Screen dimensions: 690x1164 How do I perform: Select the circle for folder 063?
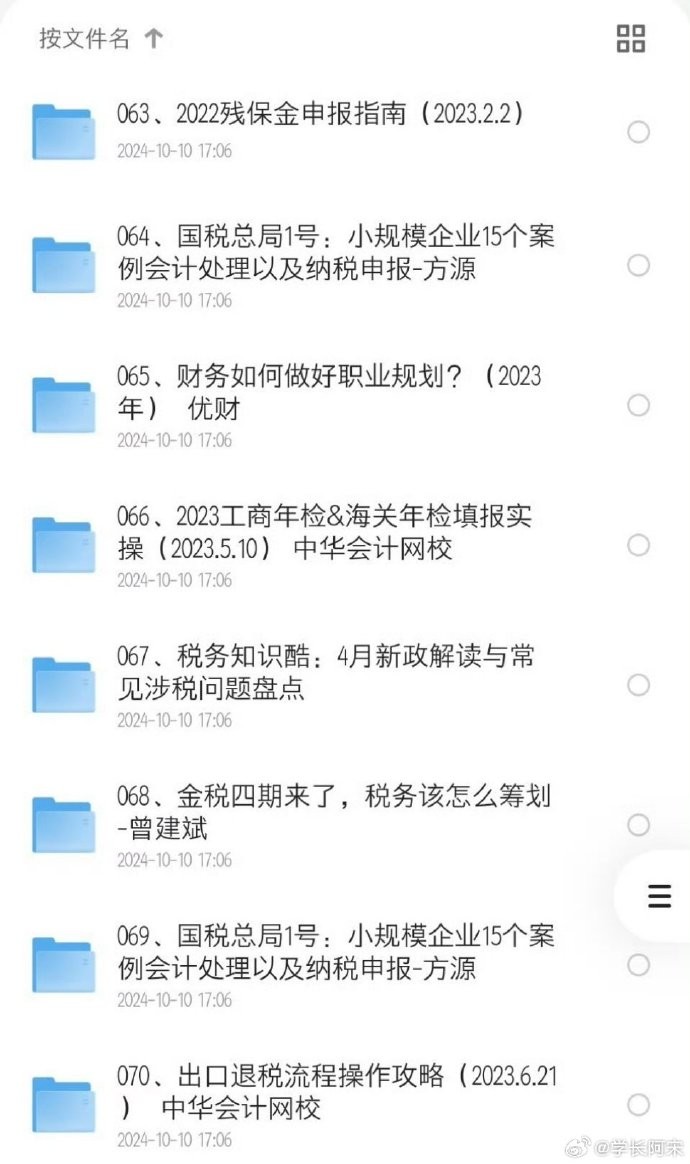tap(638, 132)
